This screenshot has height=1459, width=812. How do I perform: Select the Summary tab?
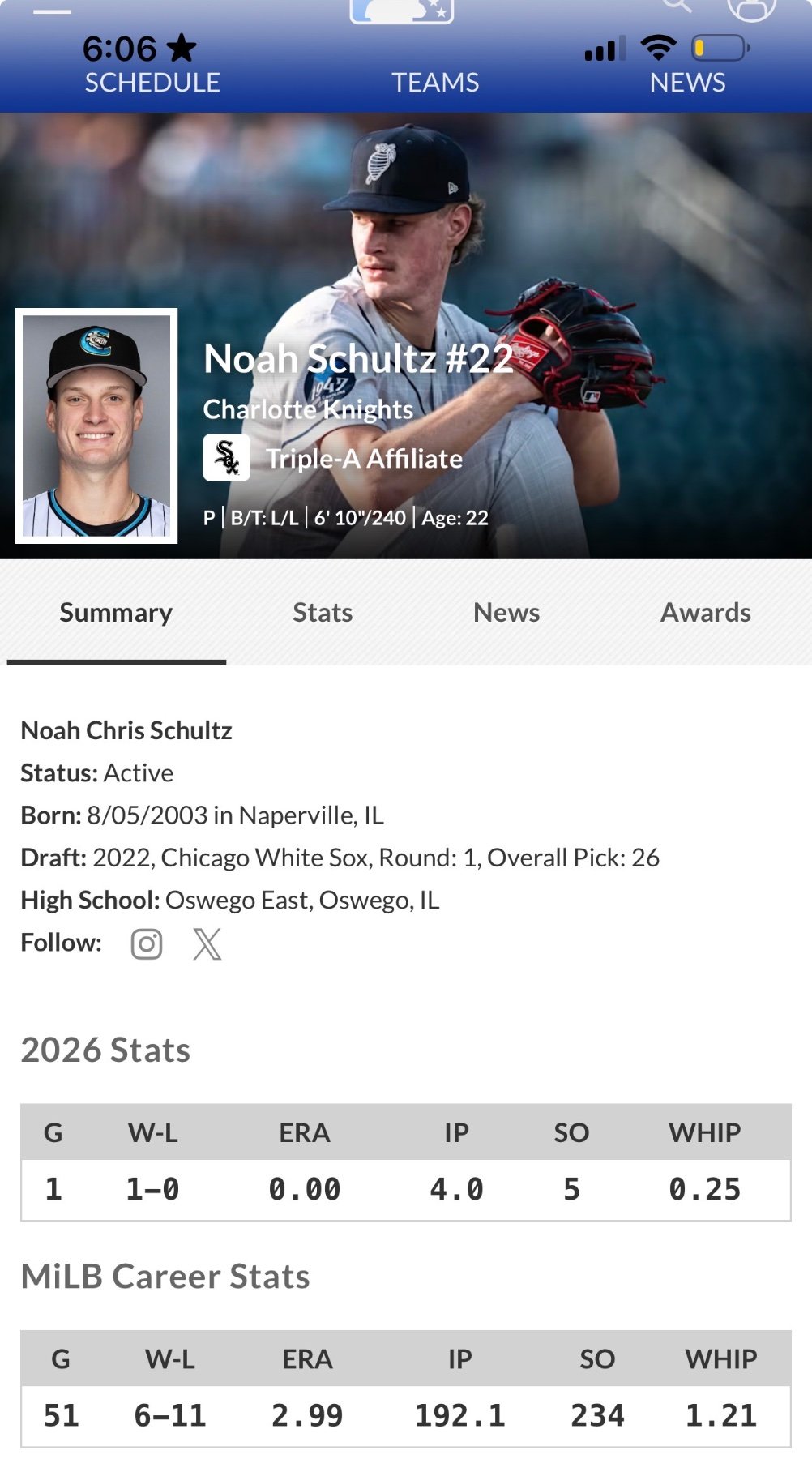coord(116,613)
